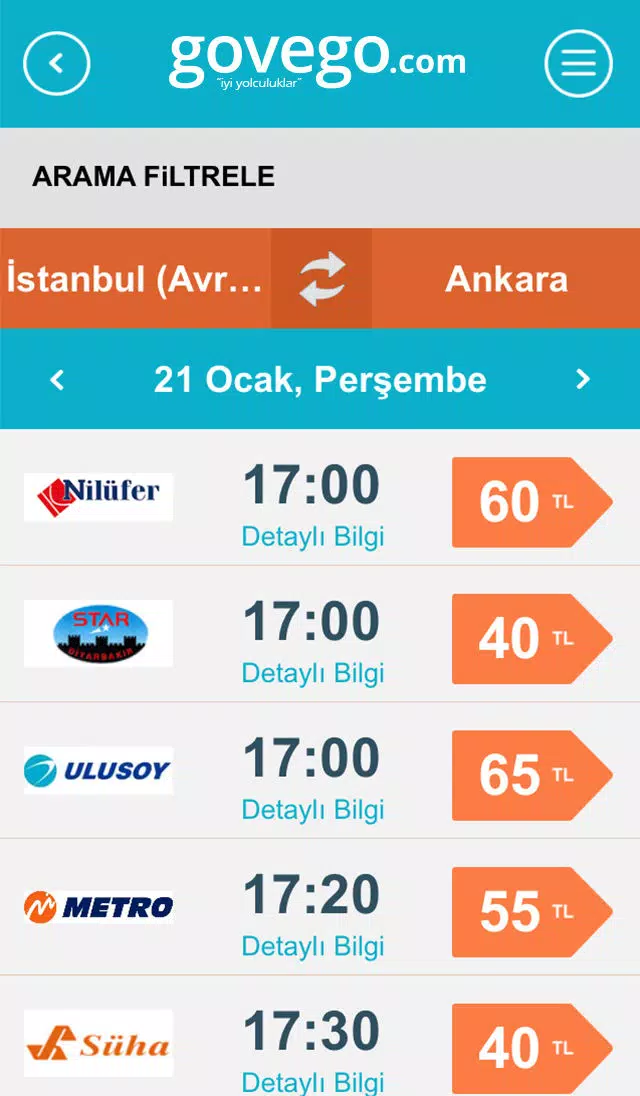Select the 55 TL Metro ticket

[532, 911]
